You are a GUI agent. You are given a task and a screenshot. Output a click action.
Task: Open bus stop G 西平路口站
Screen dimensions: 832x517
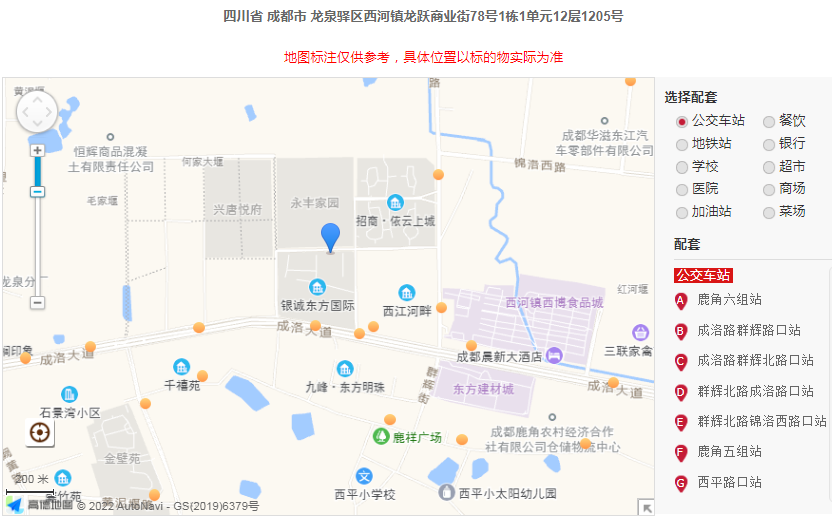point(729,482)
